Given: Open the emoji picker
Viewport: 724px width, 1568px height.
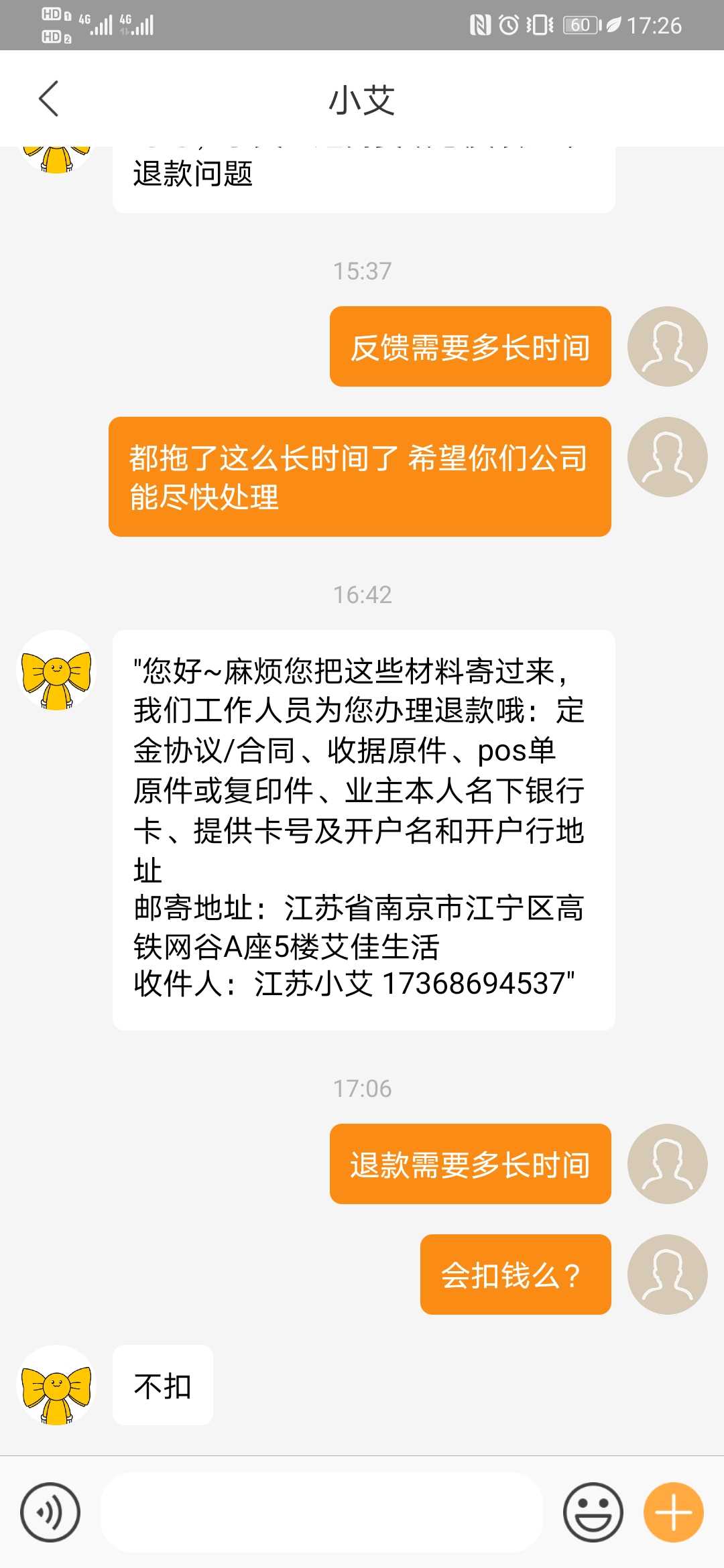Looking at the screenshot, I should pos(593,1512).
